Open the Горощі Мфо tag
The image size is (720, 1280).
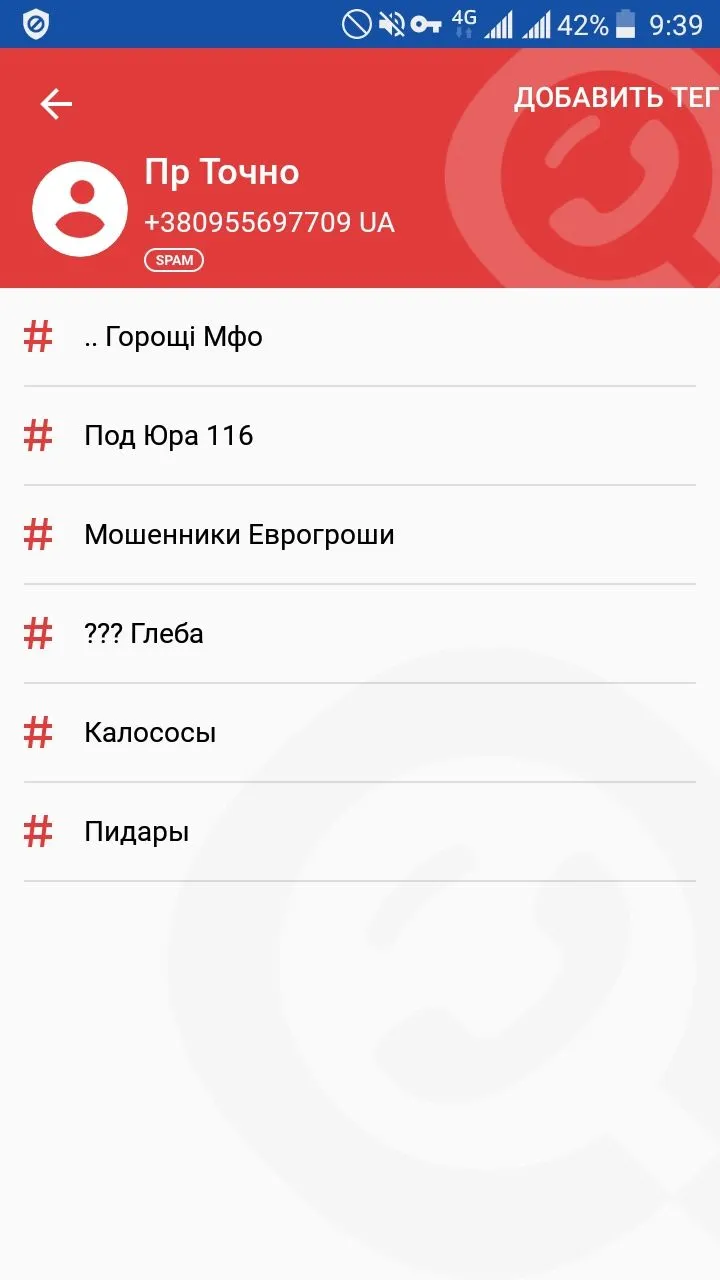pyautogui.click(x=173, y=337)
